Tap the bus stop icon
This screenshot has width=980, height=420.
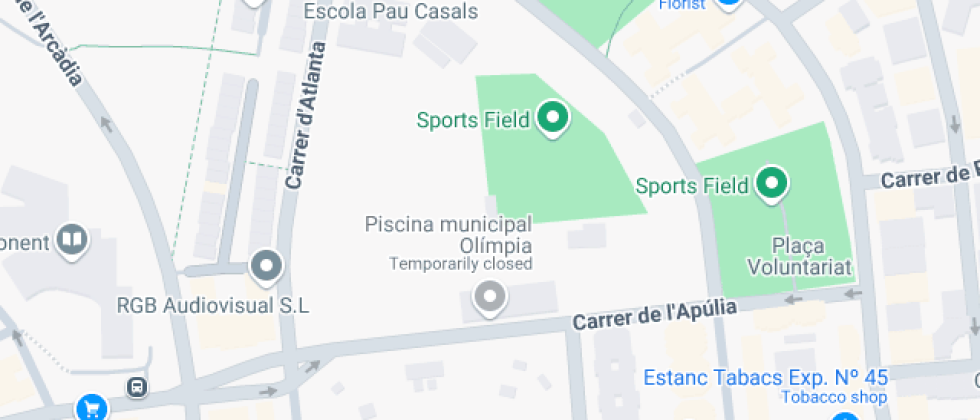(137, 388)
